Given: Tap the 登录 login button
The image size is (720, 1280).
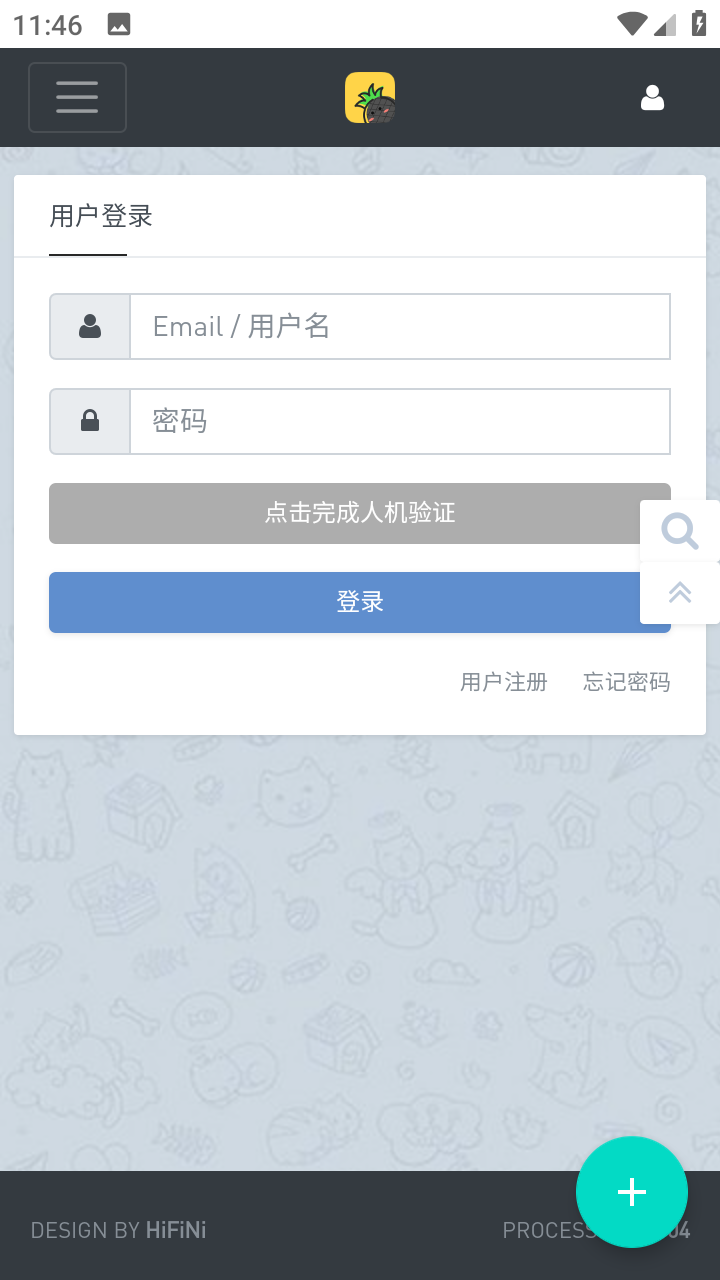Looking at the screenshot, I should [x=360, y=602].
